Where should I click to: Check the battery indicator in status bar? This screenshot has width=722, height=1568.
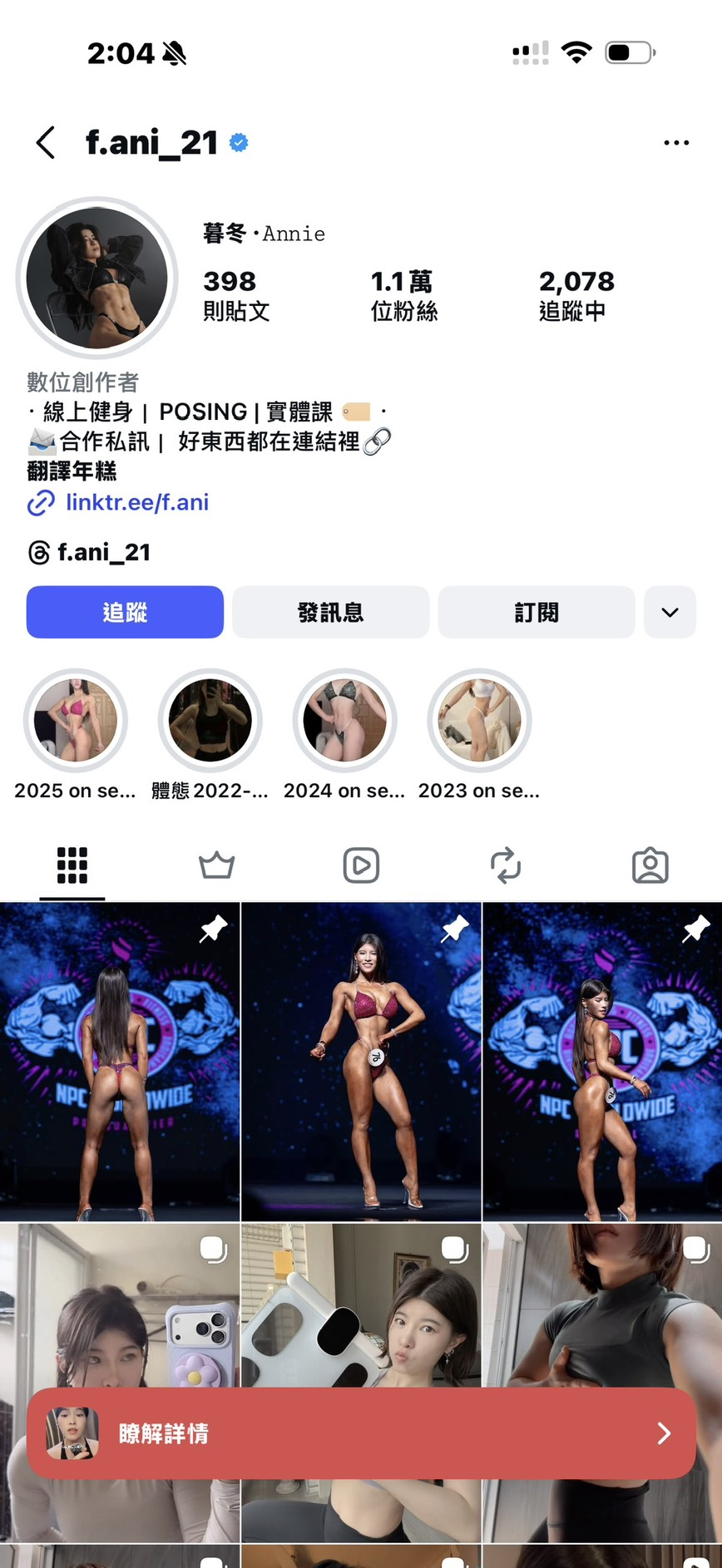[630, 52]
